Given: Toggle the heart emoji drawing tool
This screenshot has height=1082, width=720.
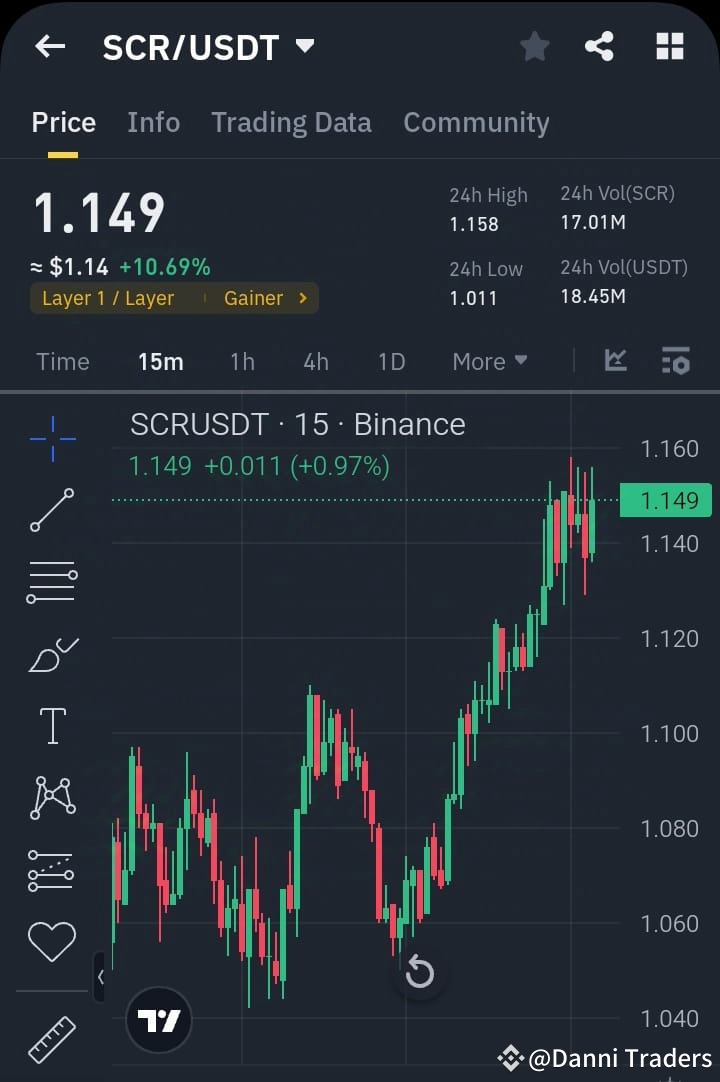Looking at the screenshot, I should pos(52,941).
